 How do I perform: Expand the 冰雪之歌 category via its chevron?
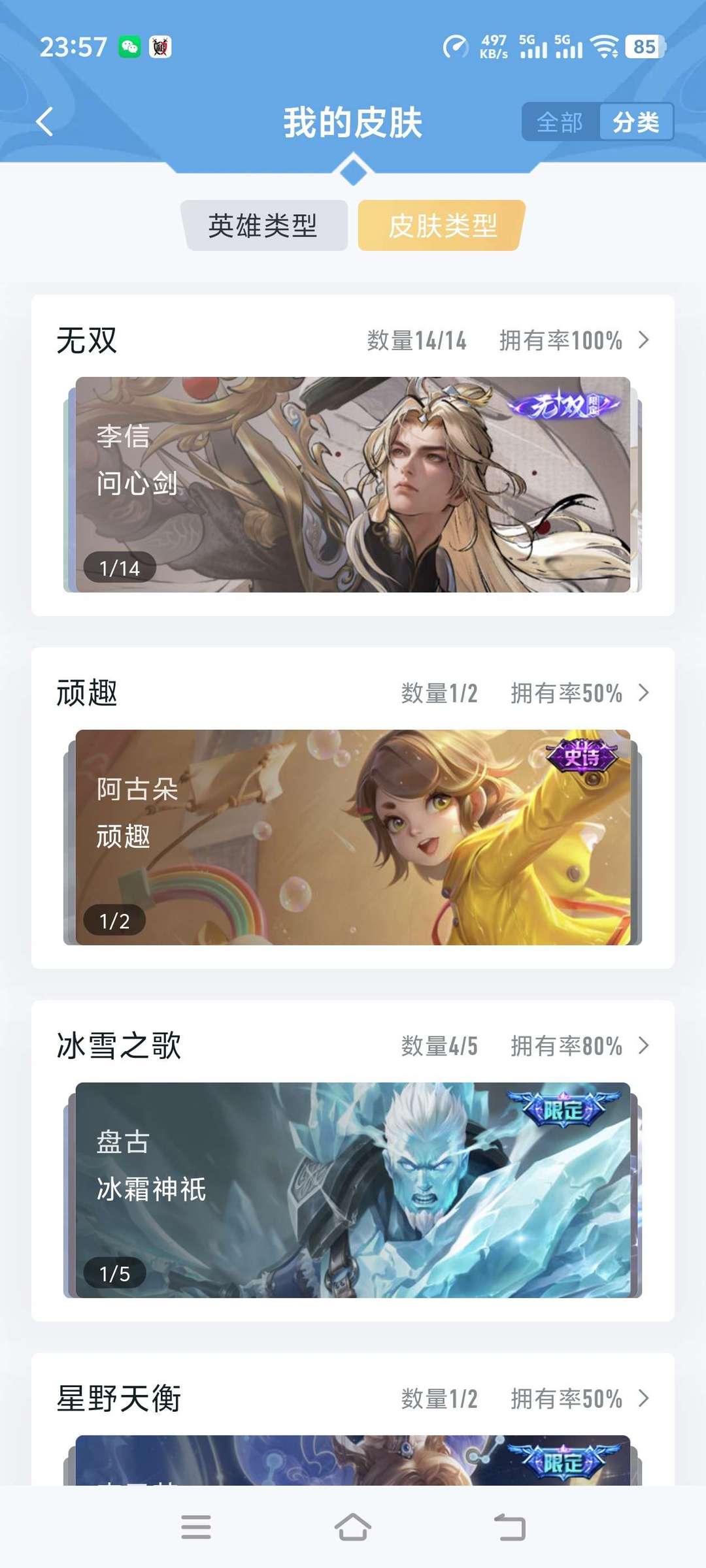pos(643,1046)
